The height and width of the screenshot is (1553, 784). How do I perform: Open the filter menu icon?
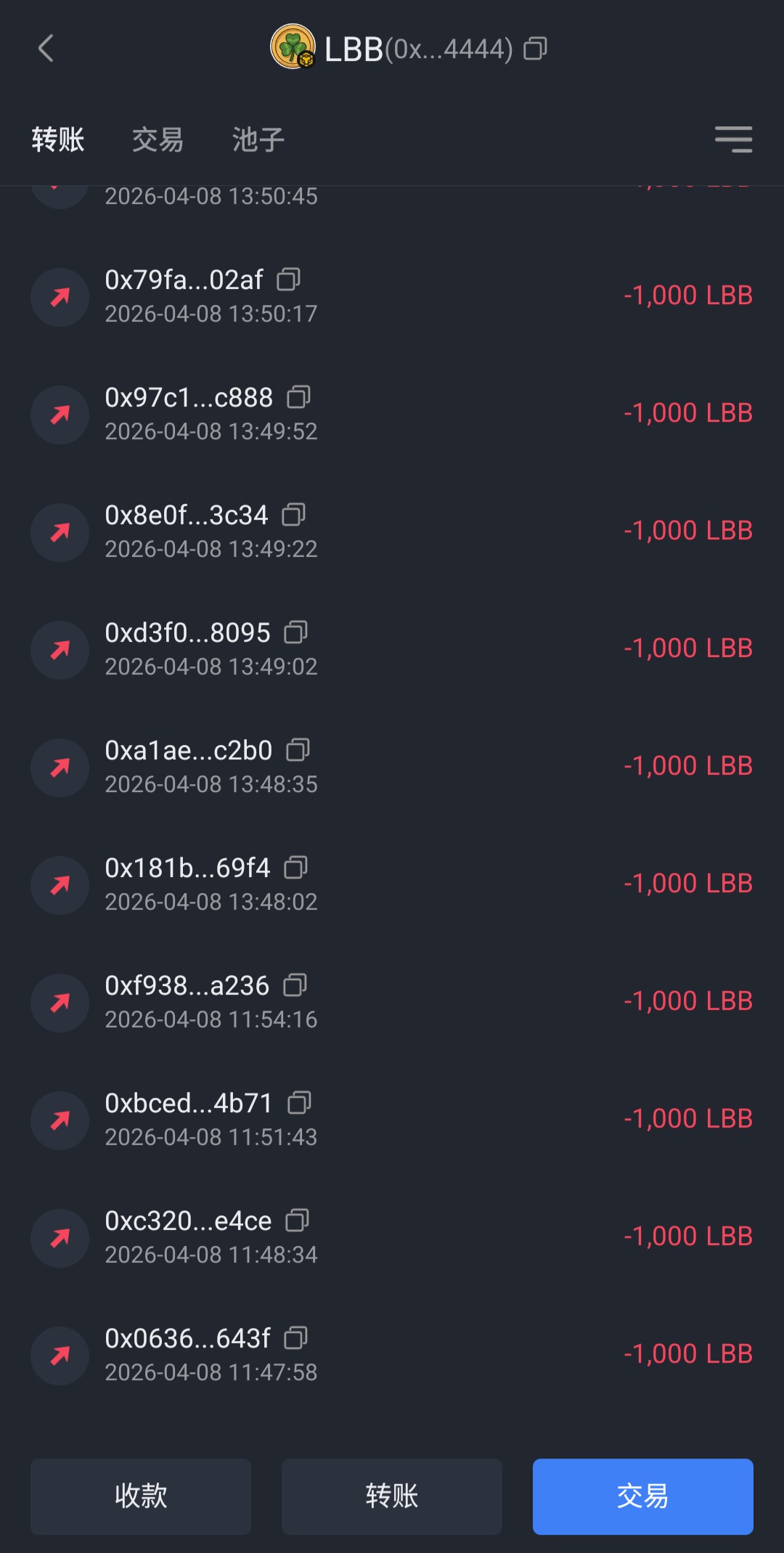coord(733,139)
